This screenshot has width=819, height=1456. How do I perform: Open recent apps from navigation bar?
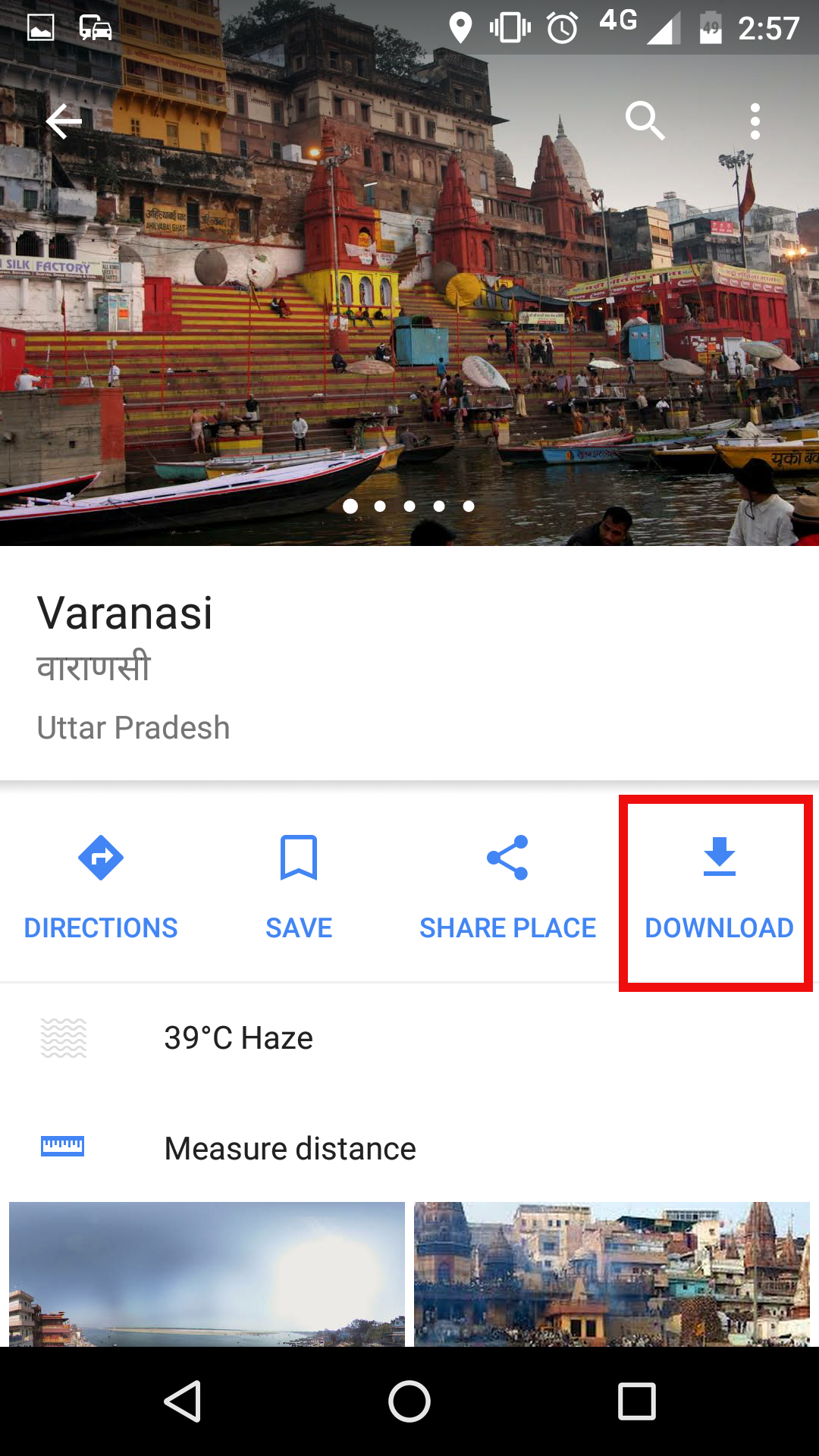point(636,1401)
